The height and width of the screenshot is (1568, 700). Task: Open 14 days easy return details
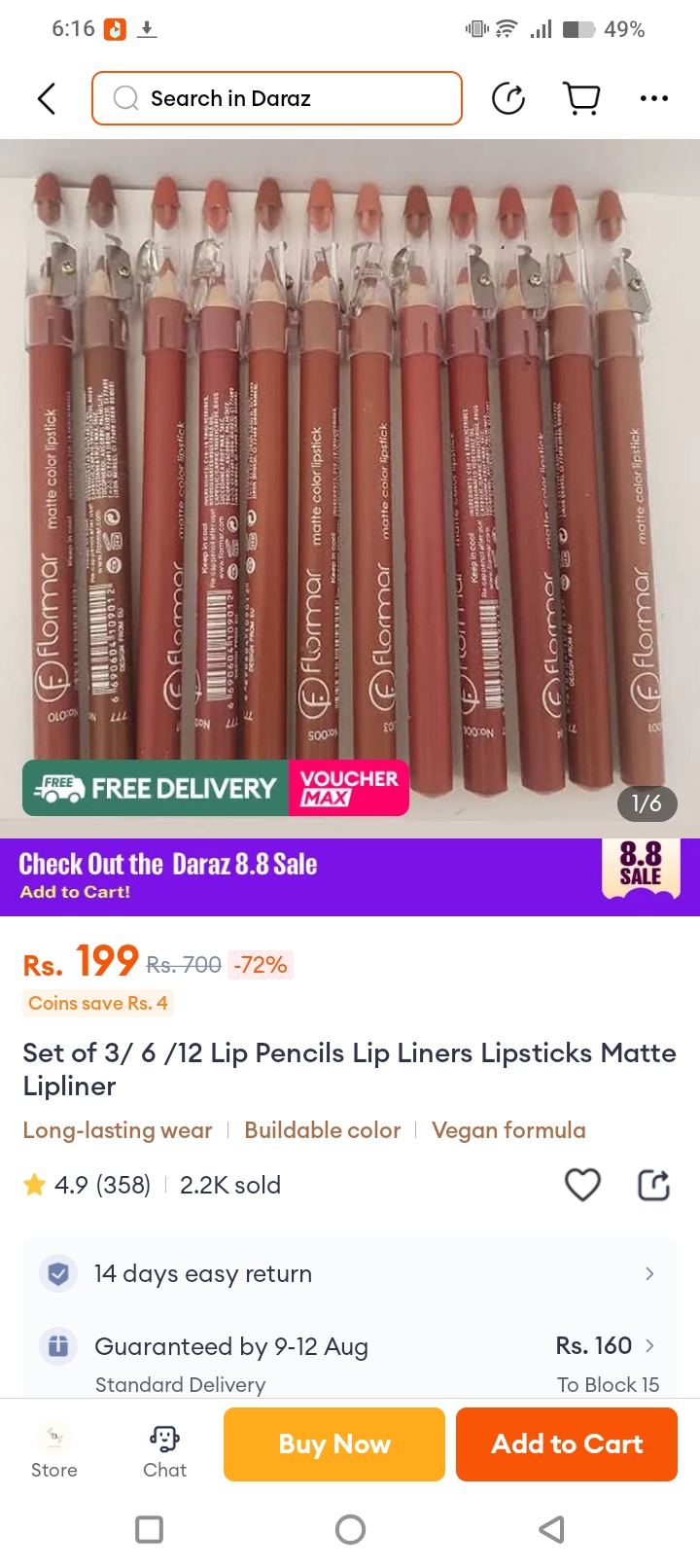[350, 1273]
